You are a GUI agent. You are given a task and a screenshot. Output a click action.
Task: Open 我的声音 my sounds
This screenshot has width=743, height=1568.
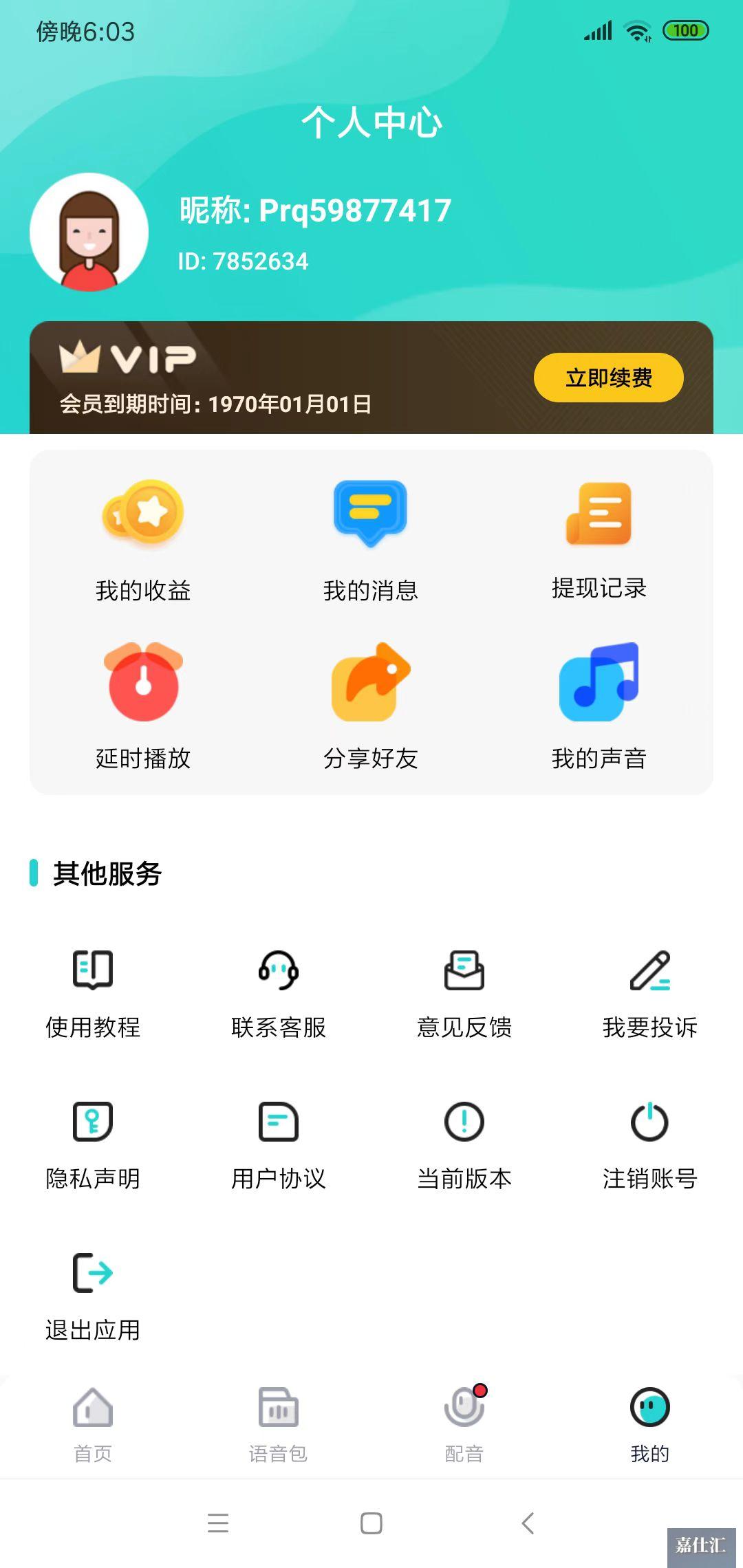599,706
